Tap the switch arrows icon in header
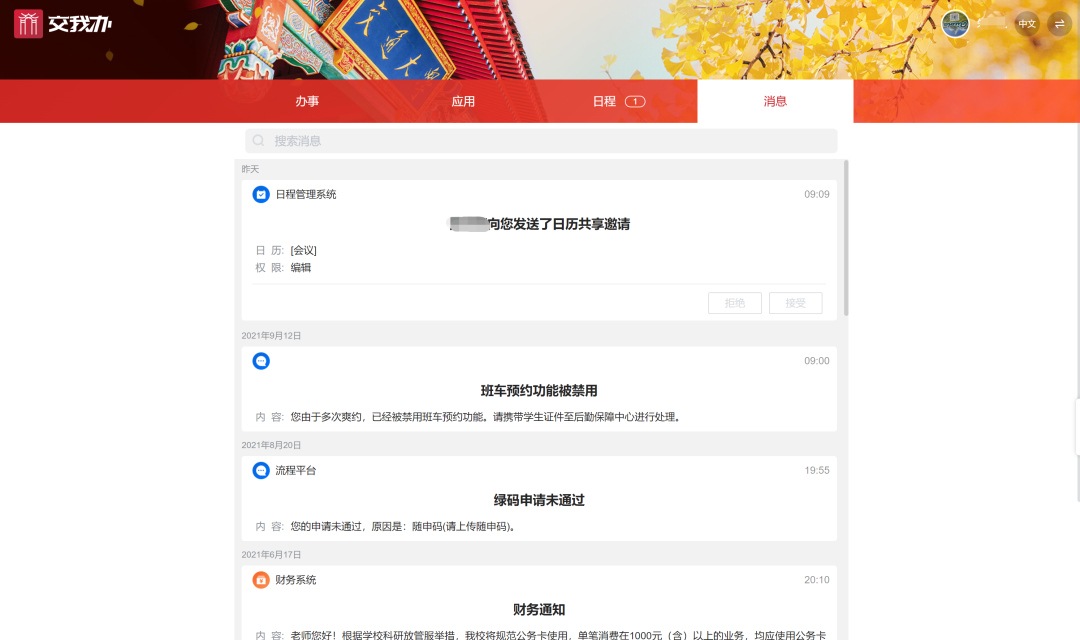This screenshot has height=640, width=1080. click(1059, 24)
